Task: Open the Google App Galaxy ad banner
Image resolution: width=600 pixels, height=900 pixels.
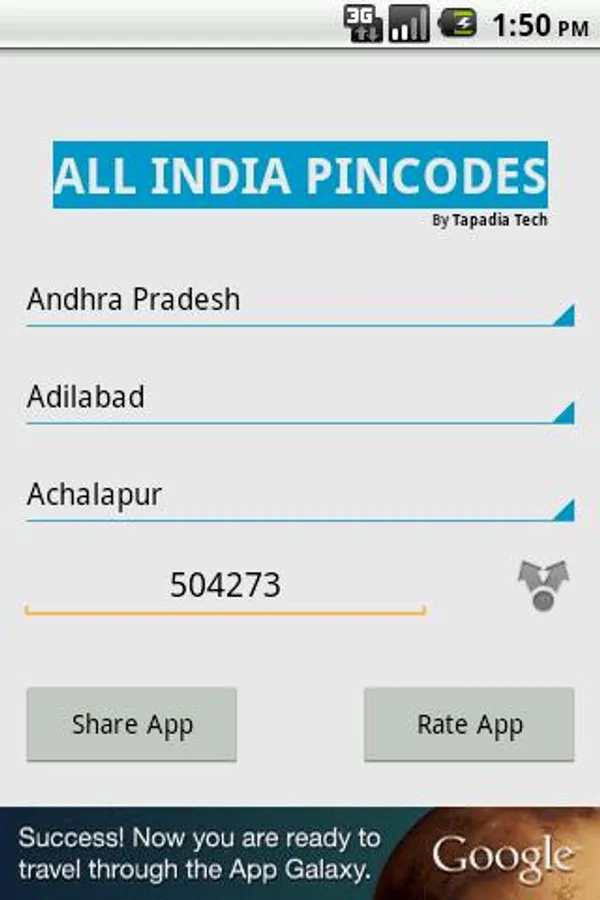Action: click(x=300, y=853)
